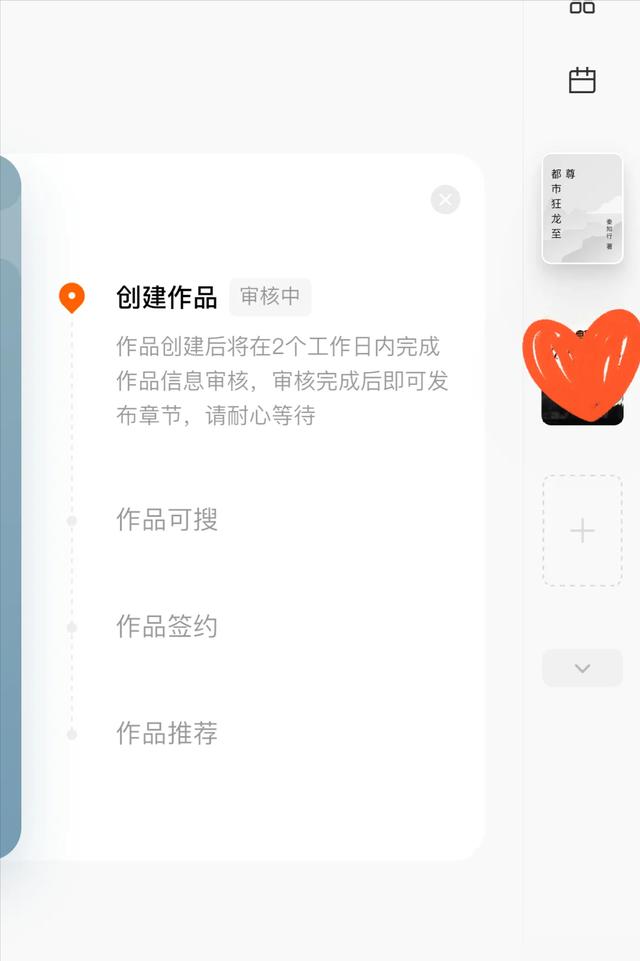Viewport: 640px width, 961px height.
Task: Open the grid view icon
Action: pos(582,8)
